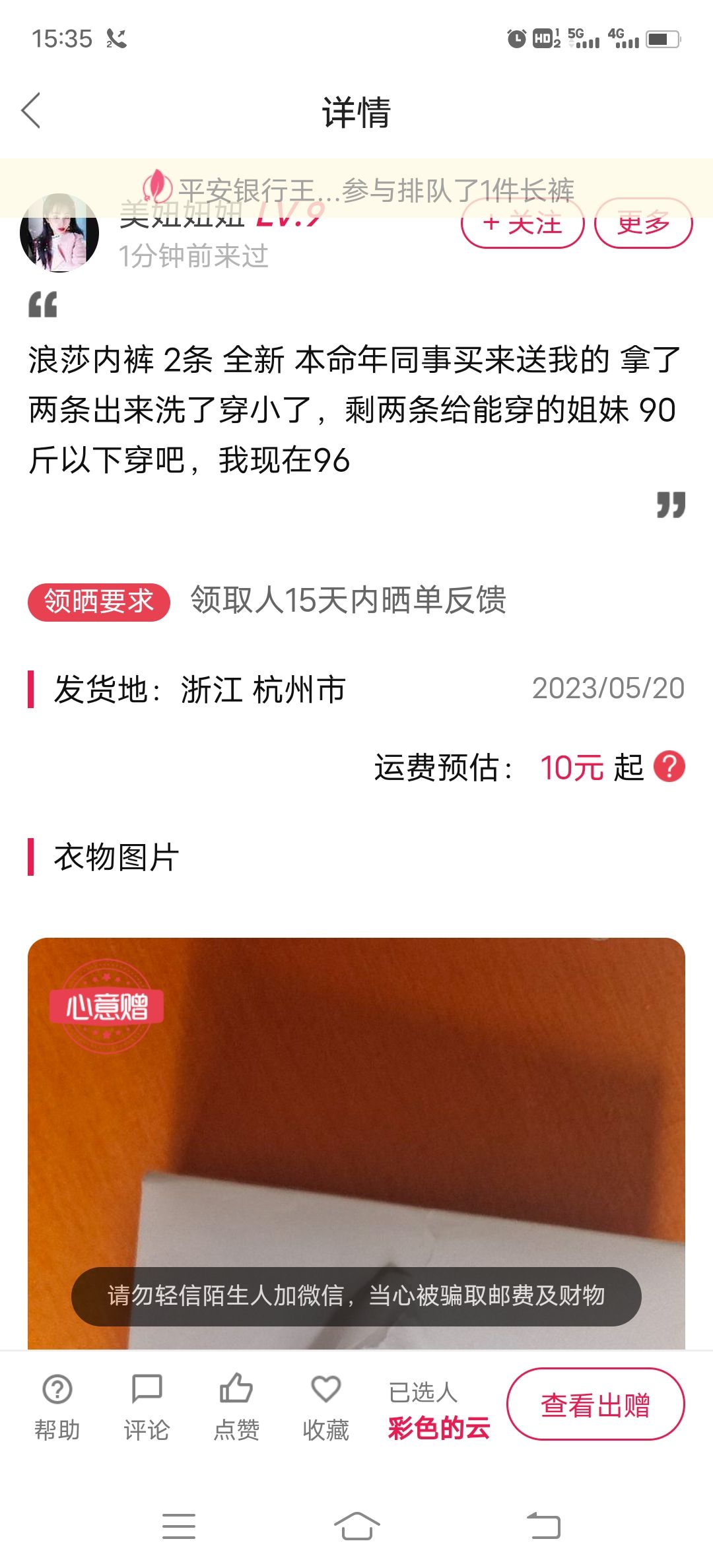View selected recipient 彩色的云

coord(439,1428)
